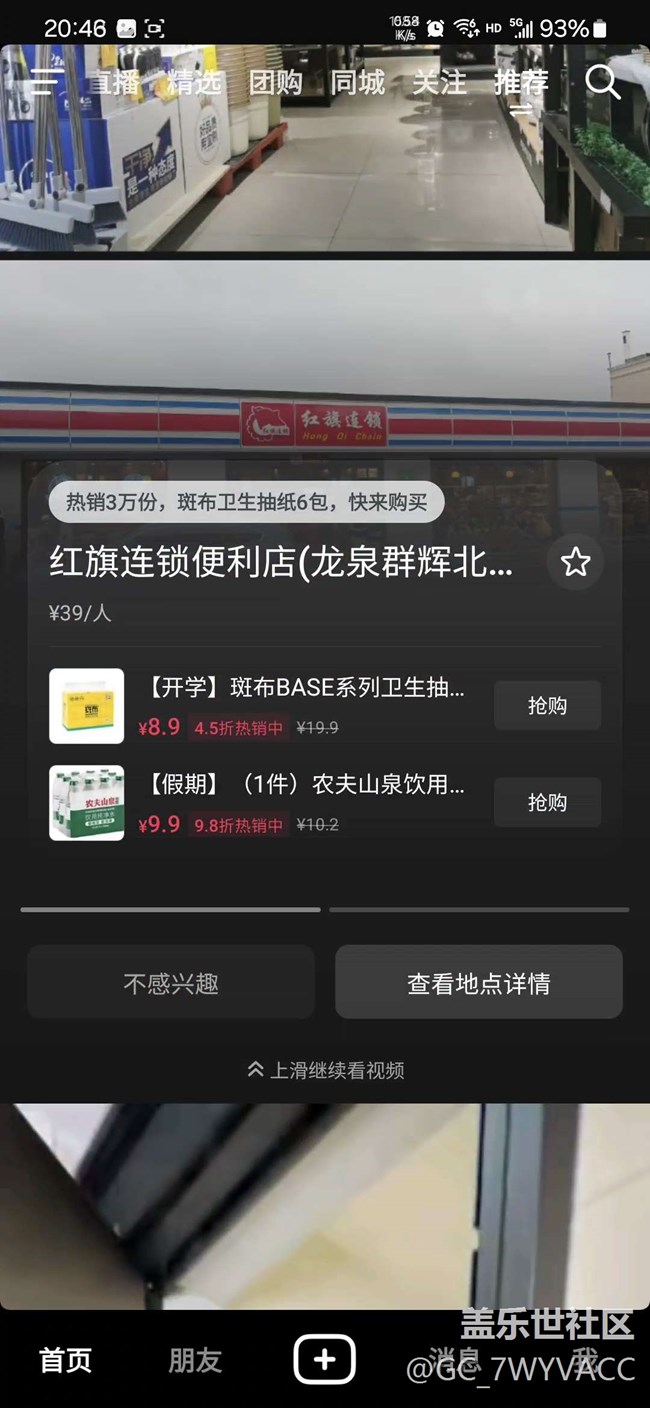Go to the 首页 bottom tab
Image resolution: width=650 pixels, height=1408 pixels.
click(x=66, y=1360)
